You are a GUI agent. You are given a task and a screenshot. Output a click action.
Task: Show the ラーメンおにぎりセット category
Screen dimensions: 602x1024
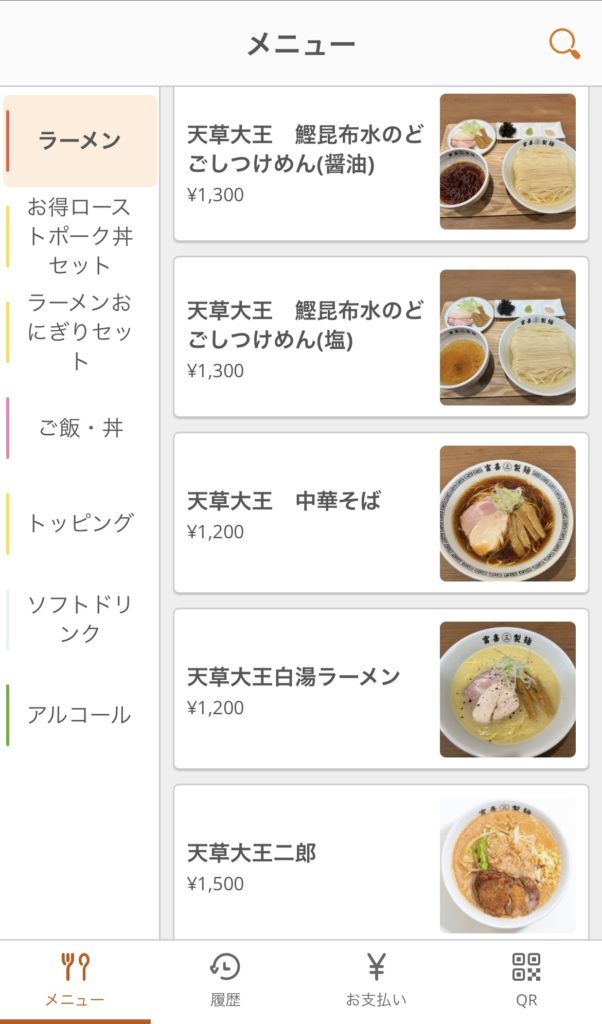80,332
